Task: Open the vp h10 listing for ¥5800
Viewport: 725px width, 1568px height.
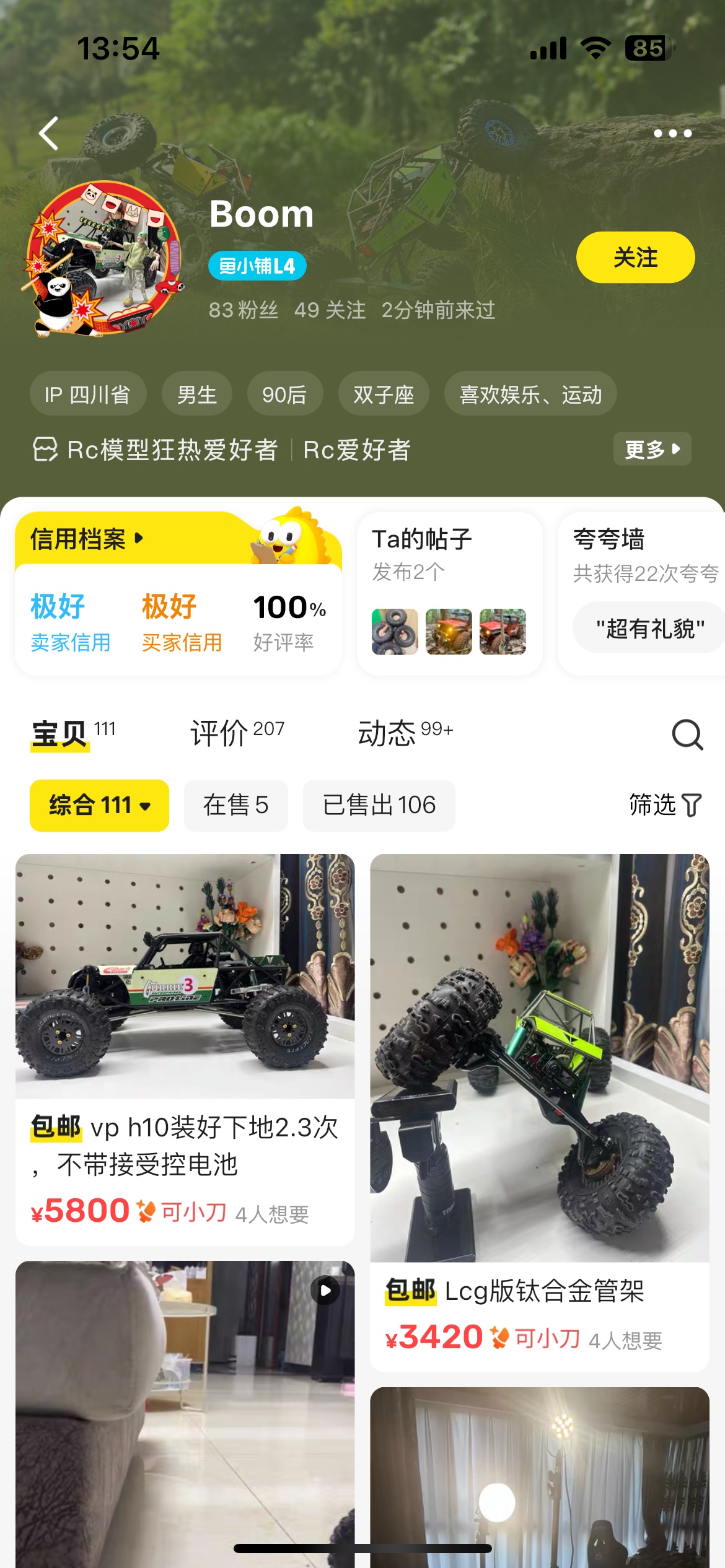Action: (185, 1047)
